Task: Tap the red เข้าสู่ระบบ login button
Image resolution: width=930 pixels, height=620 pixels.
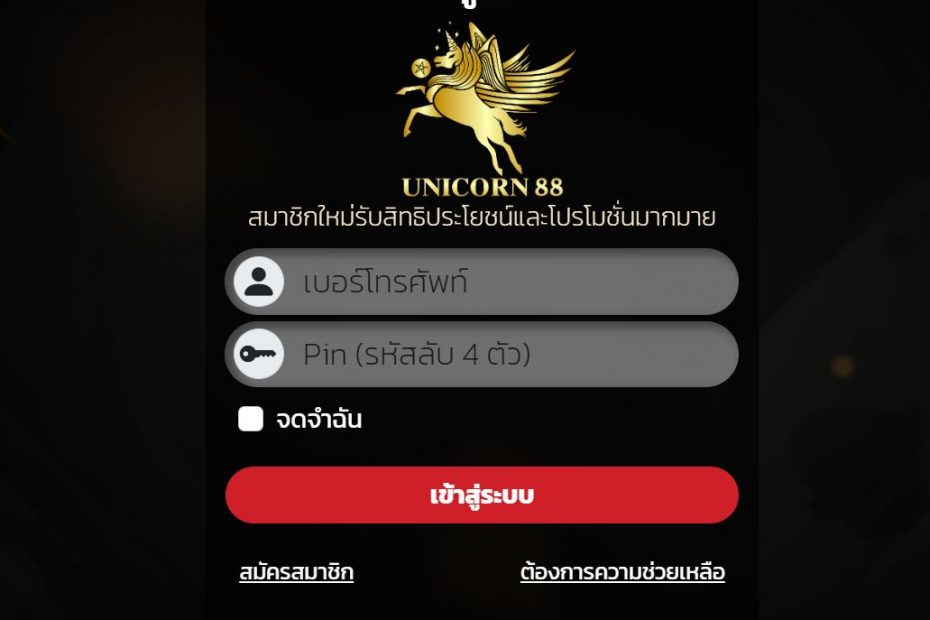Action: pos(482,495)
